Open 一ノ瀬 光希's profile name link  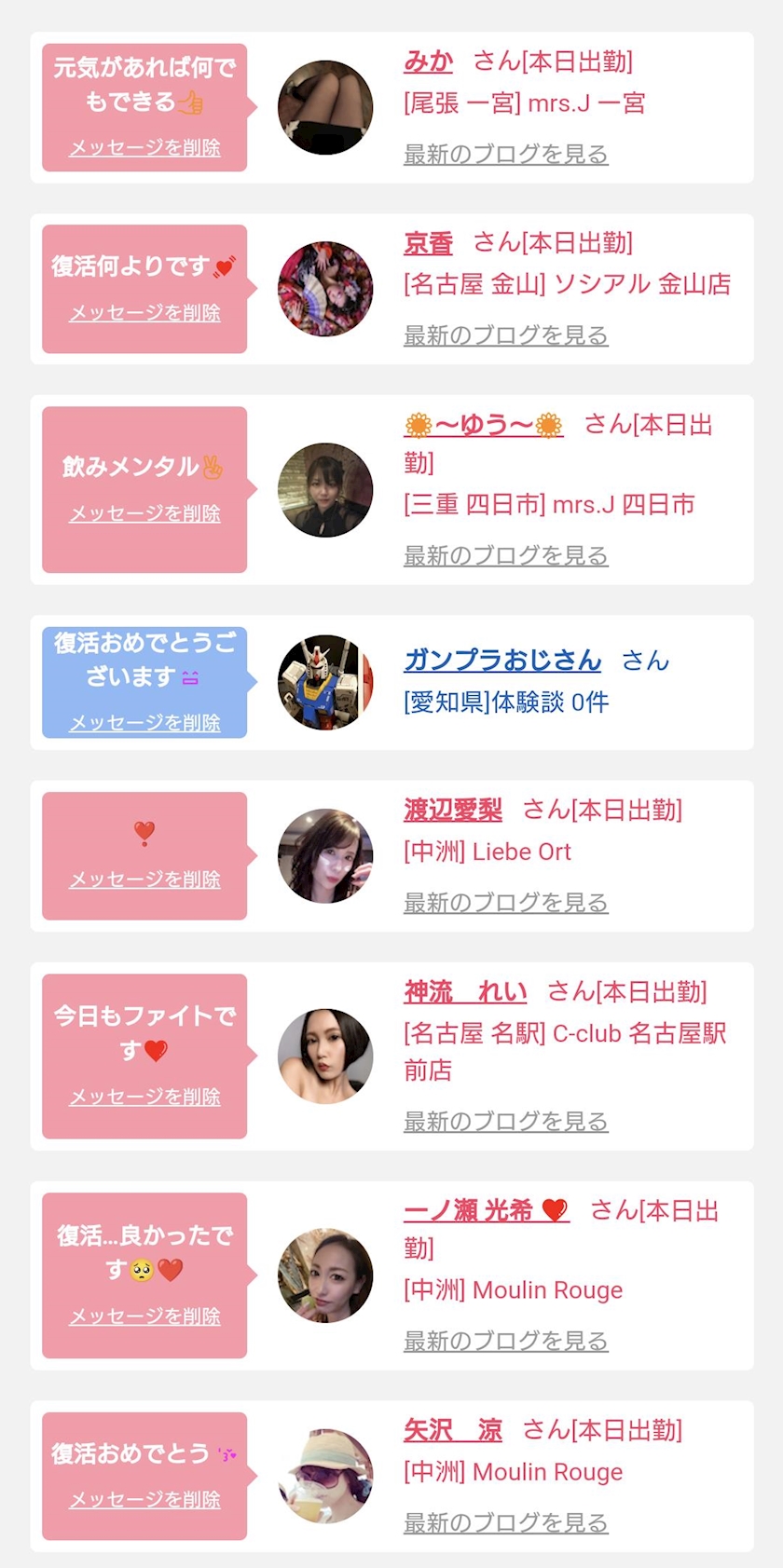(486, 1210)
